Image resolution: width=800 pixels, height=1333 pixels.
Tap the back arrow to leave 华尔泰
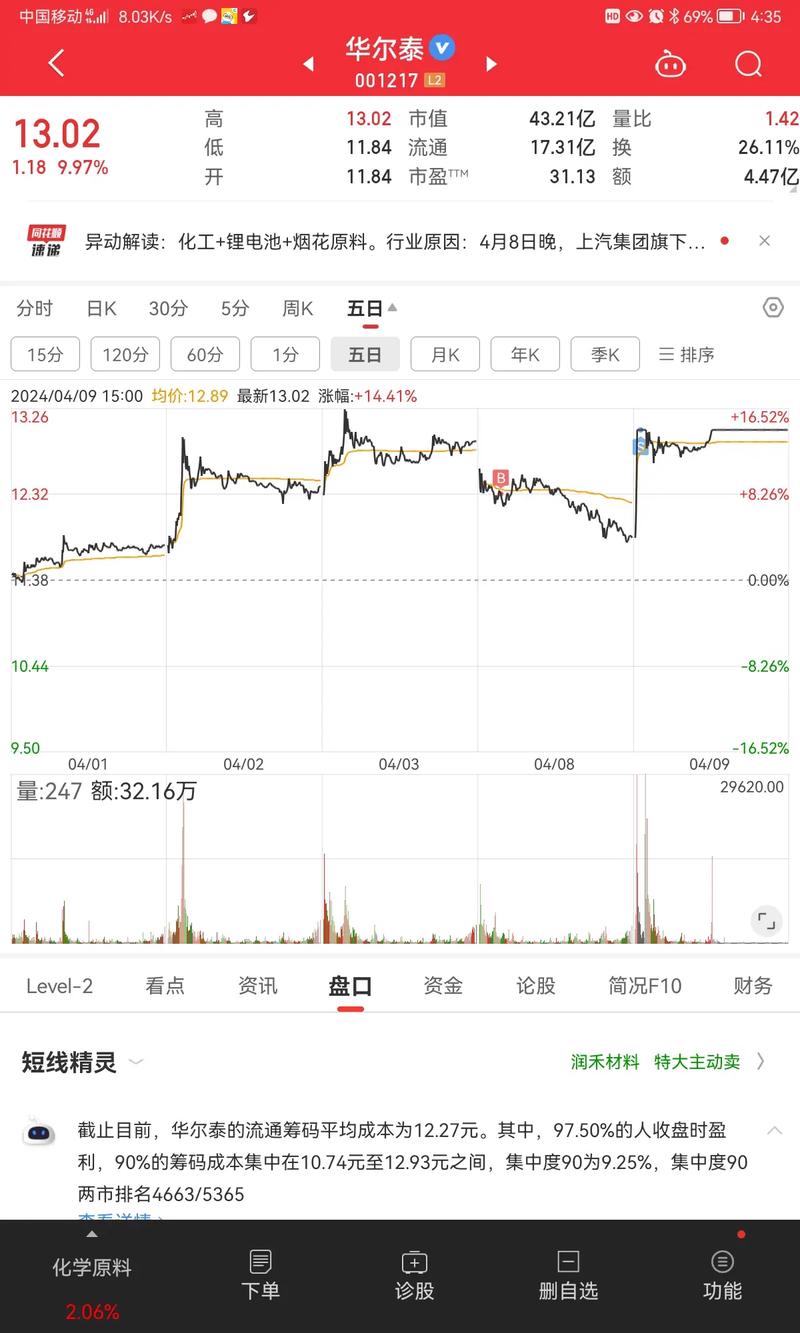click(x=55, y=62)
